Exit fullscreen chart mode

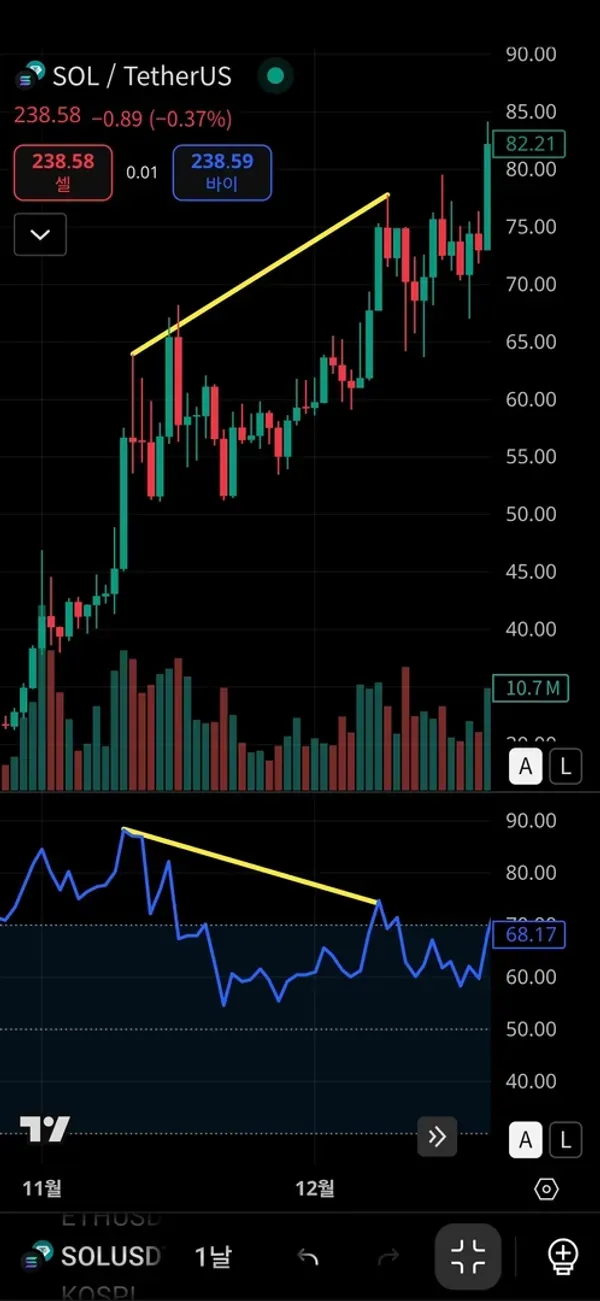[x=467, y=1256]
